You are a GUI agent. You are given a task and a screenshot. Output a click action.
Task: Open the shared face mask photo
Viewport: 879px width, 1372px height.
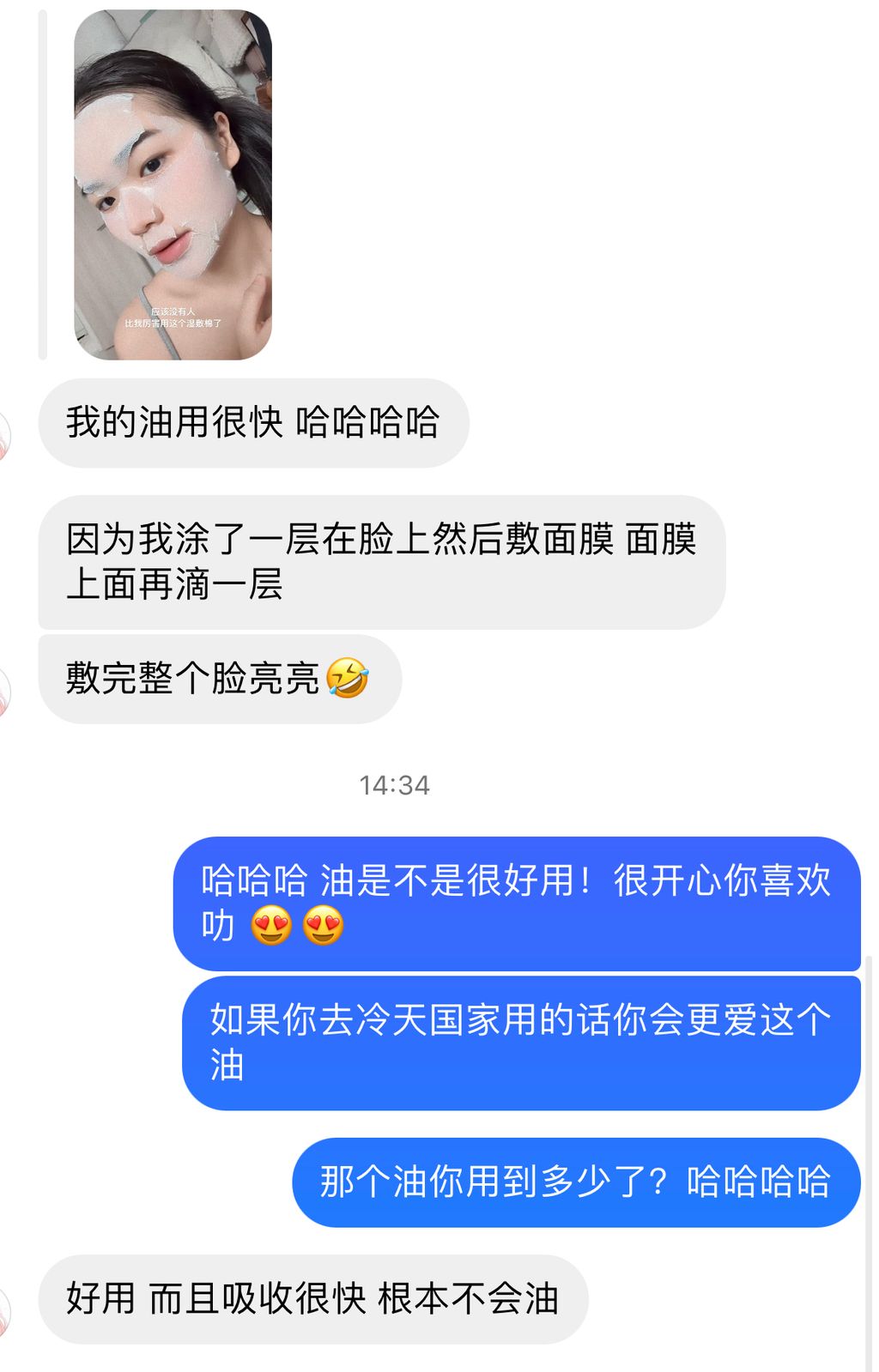coord(173,184)
